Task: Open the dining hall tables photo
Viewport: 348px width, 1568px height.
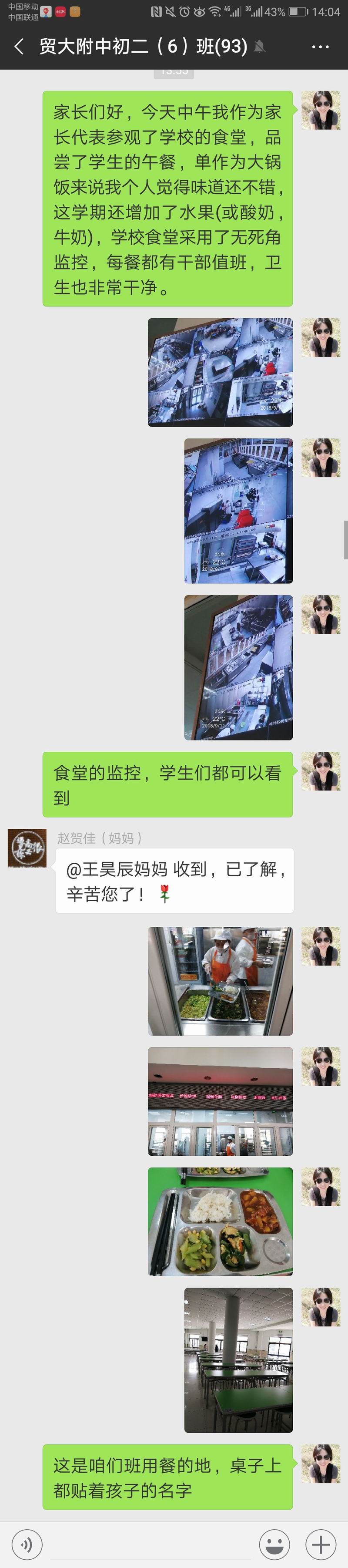Action: tap(238, 1360)
